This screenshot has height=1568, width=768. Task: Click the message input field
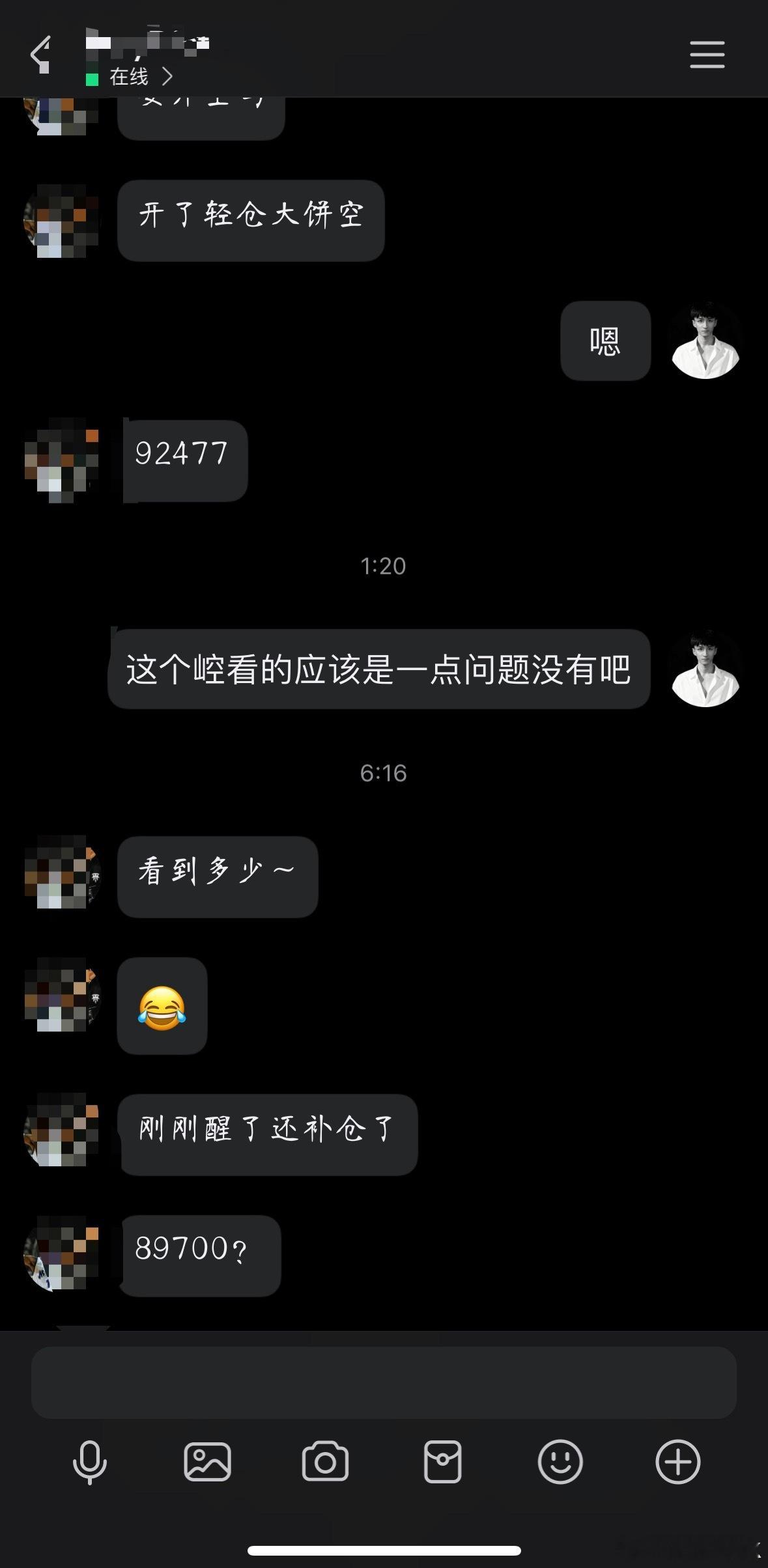(384, 1382)
